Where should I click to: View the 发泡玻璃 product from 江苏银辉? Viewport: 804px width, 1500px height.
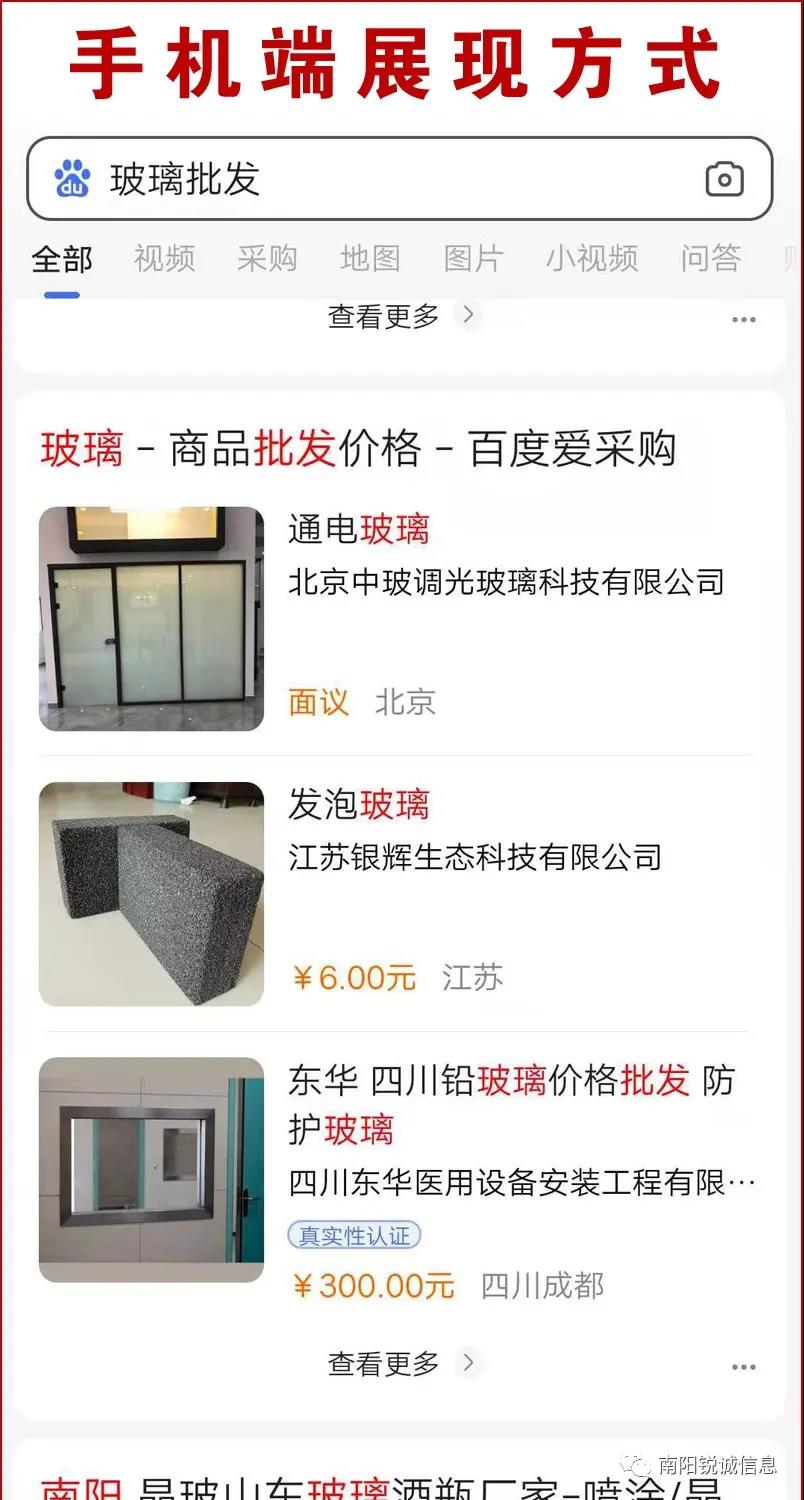click(x=359, y=804)
